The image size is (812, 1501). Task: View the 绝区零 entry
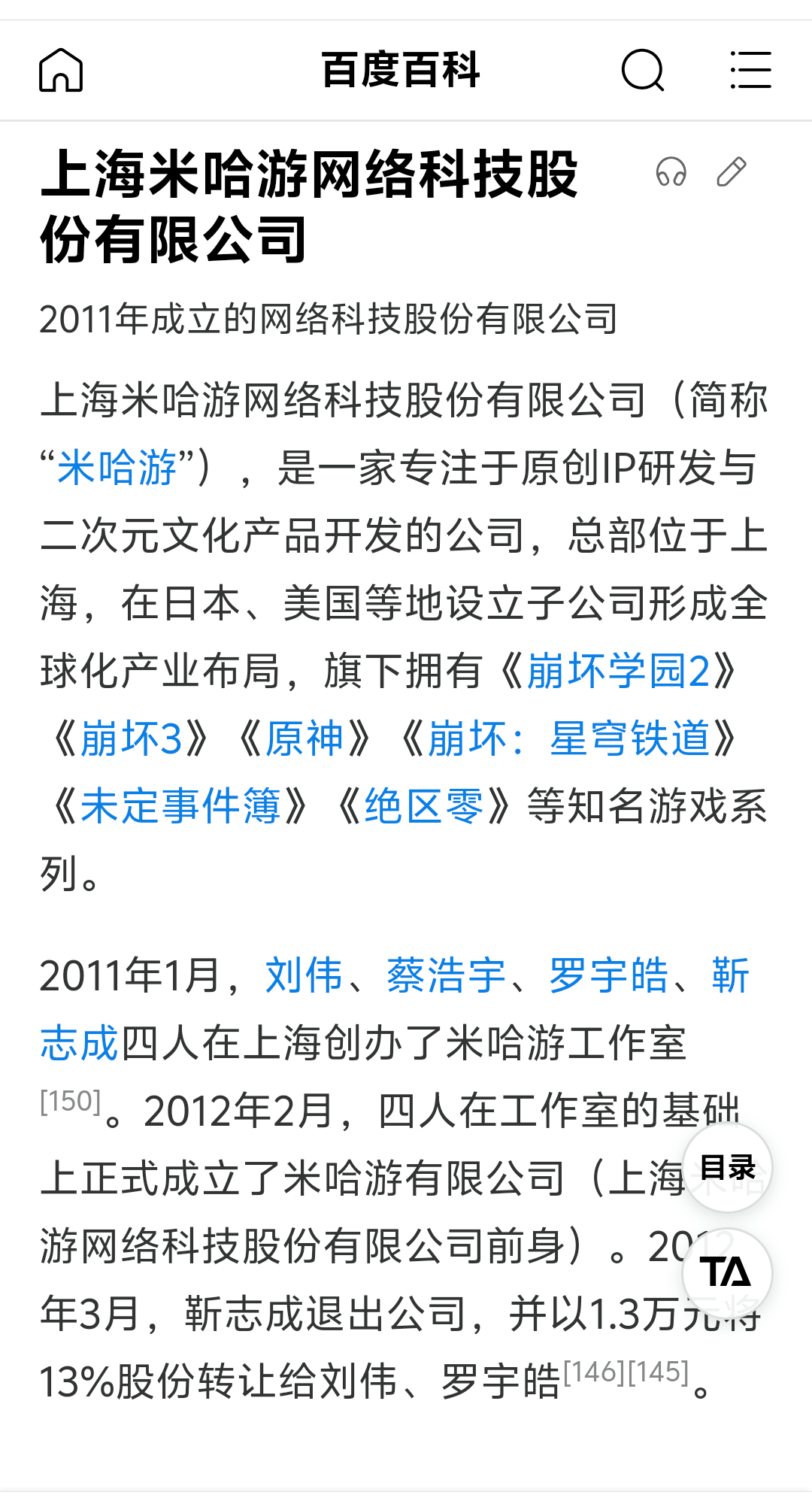tap(423, 806)
